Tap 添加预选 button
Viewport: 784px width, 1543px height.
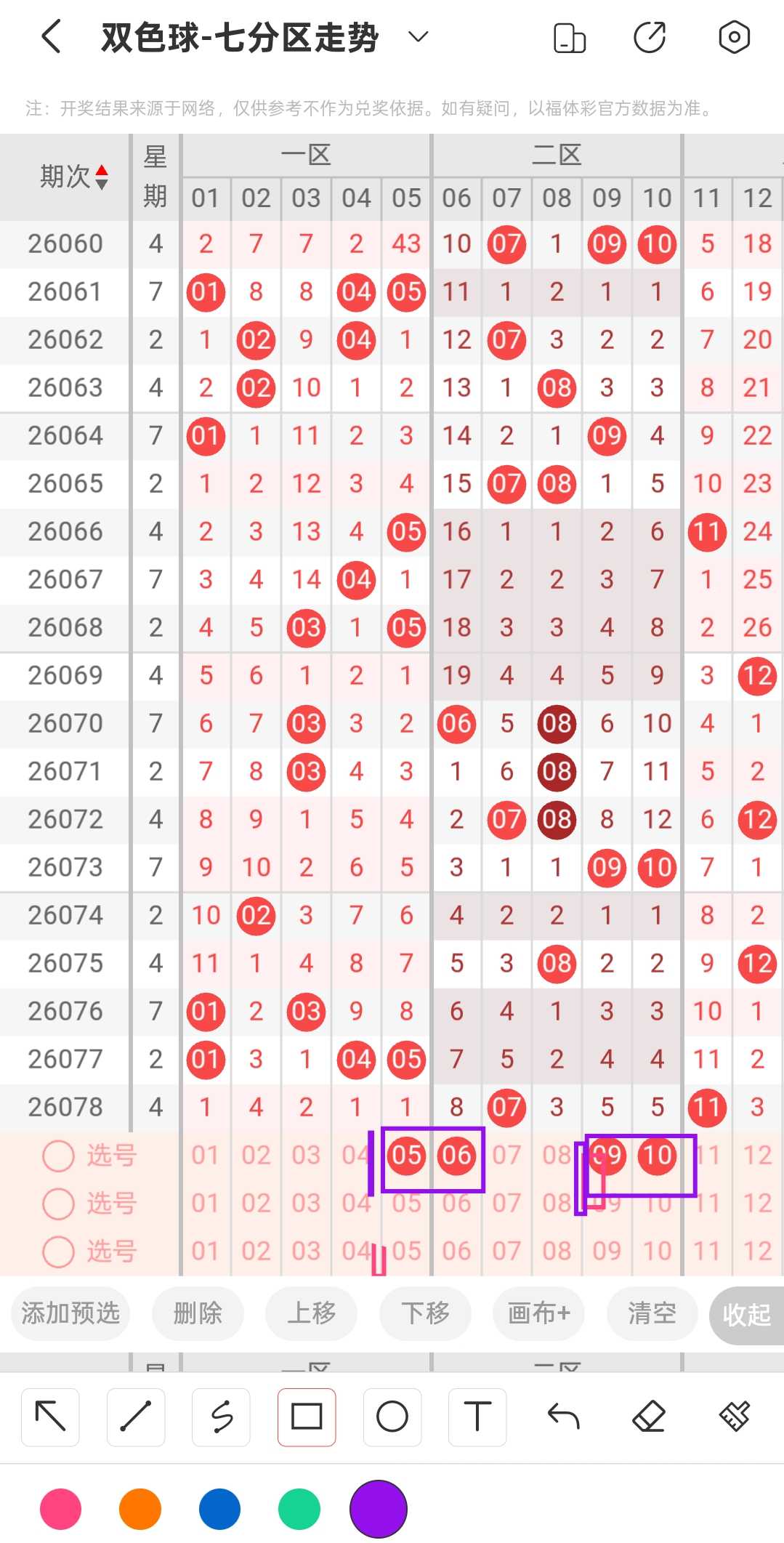(70, 1313)
